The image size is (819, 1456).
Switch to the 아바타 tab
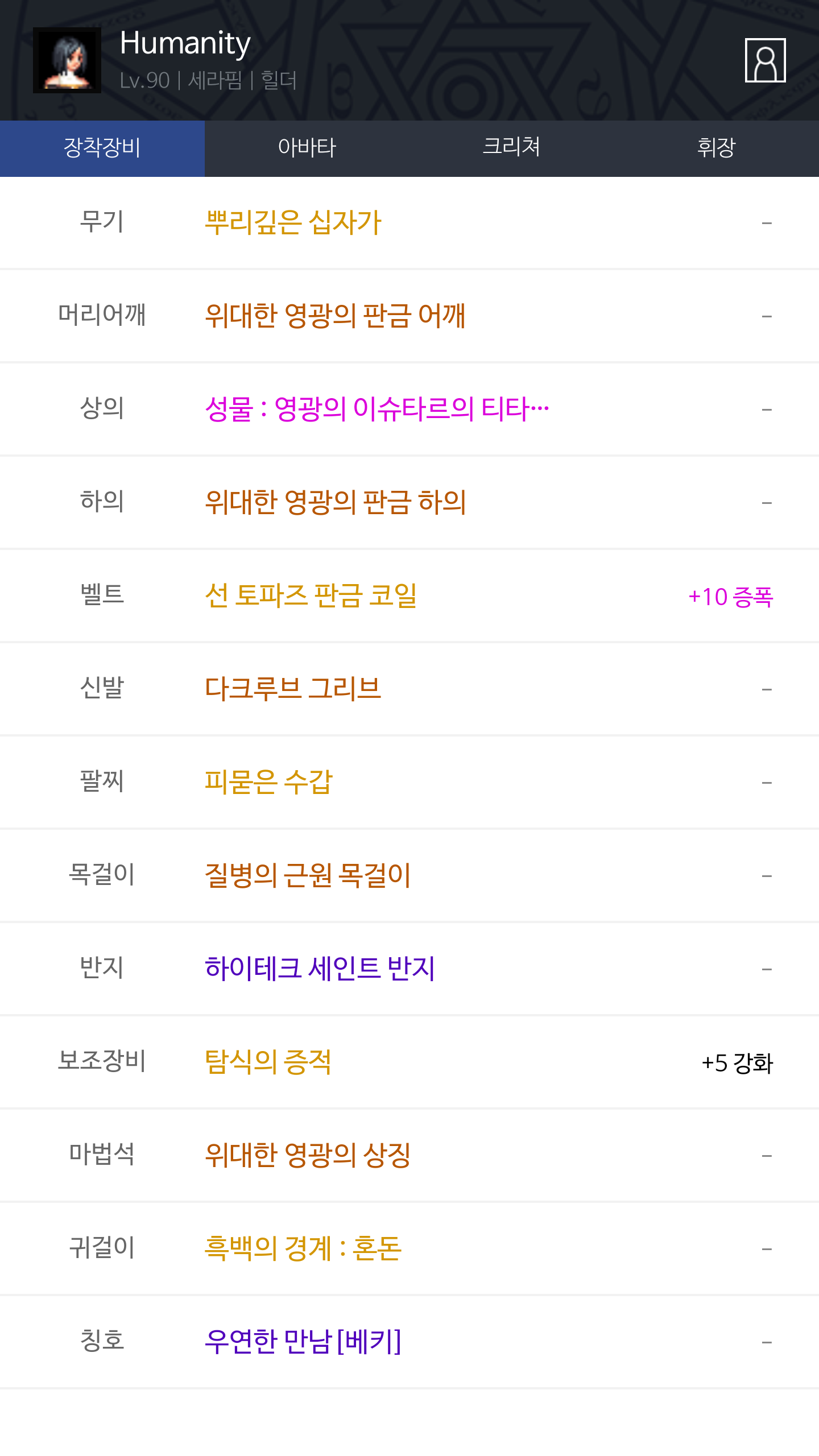point(307,148)
